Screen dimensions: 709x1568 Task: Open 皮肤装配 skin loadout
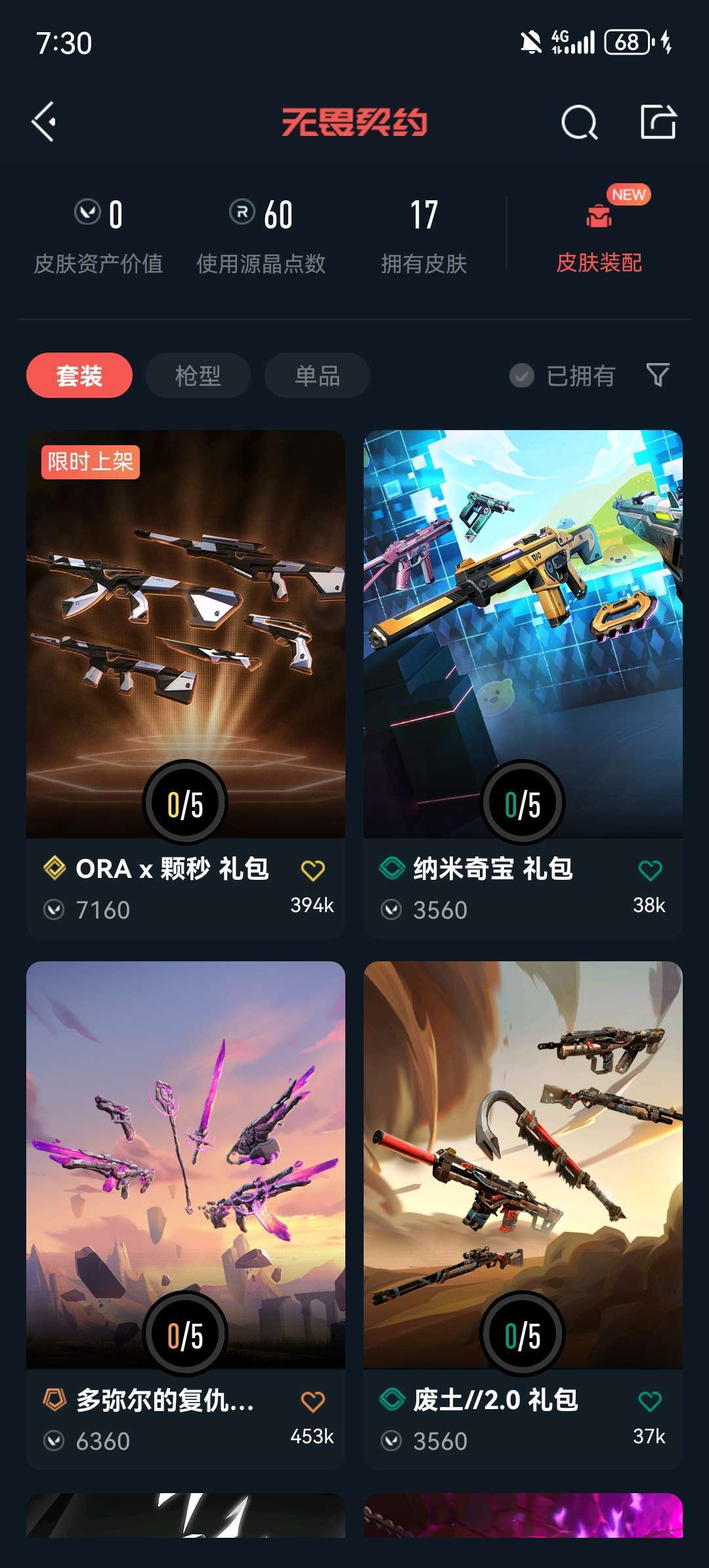click(599, 235)
